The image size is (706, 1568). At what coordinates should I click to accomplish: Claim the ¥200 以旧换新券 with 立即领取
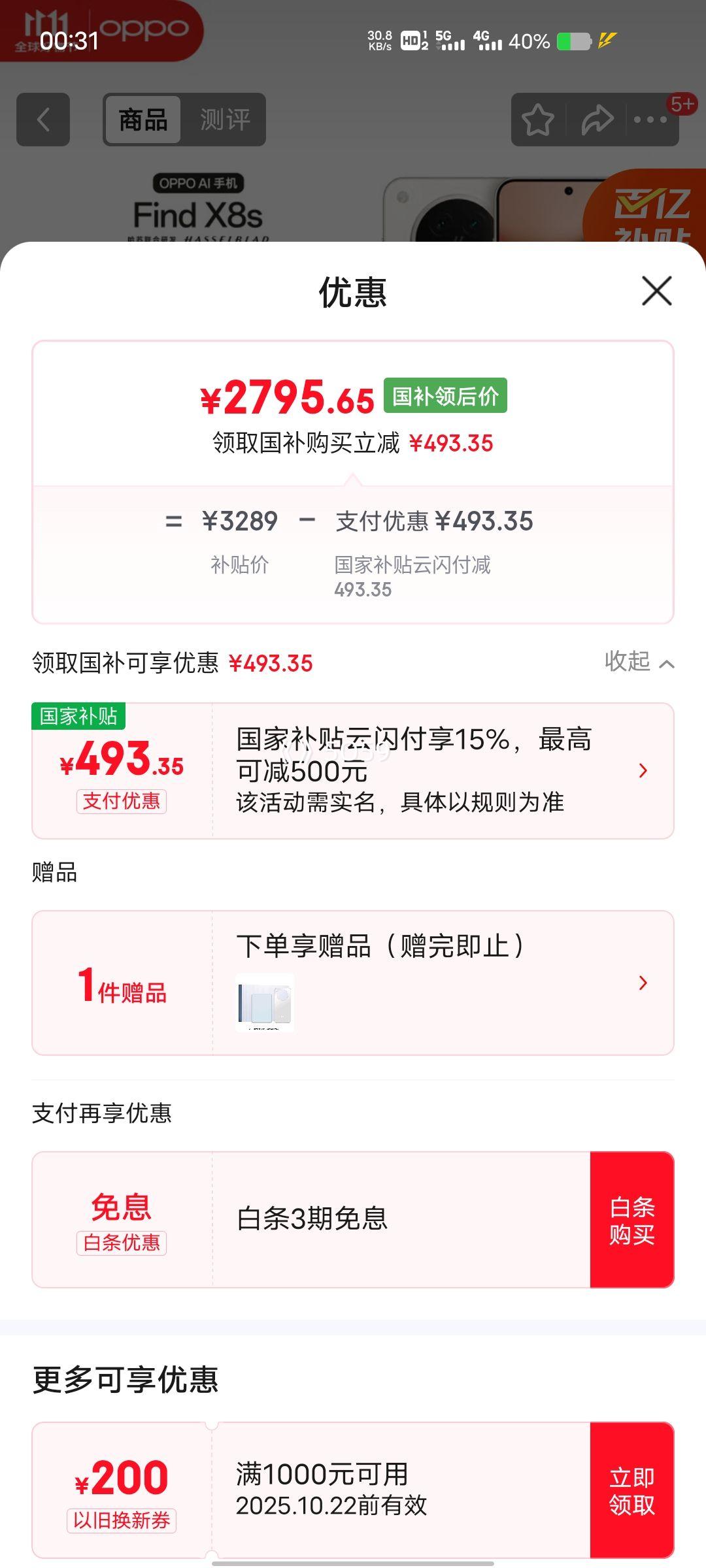click(631, 1490)
